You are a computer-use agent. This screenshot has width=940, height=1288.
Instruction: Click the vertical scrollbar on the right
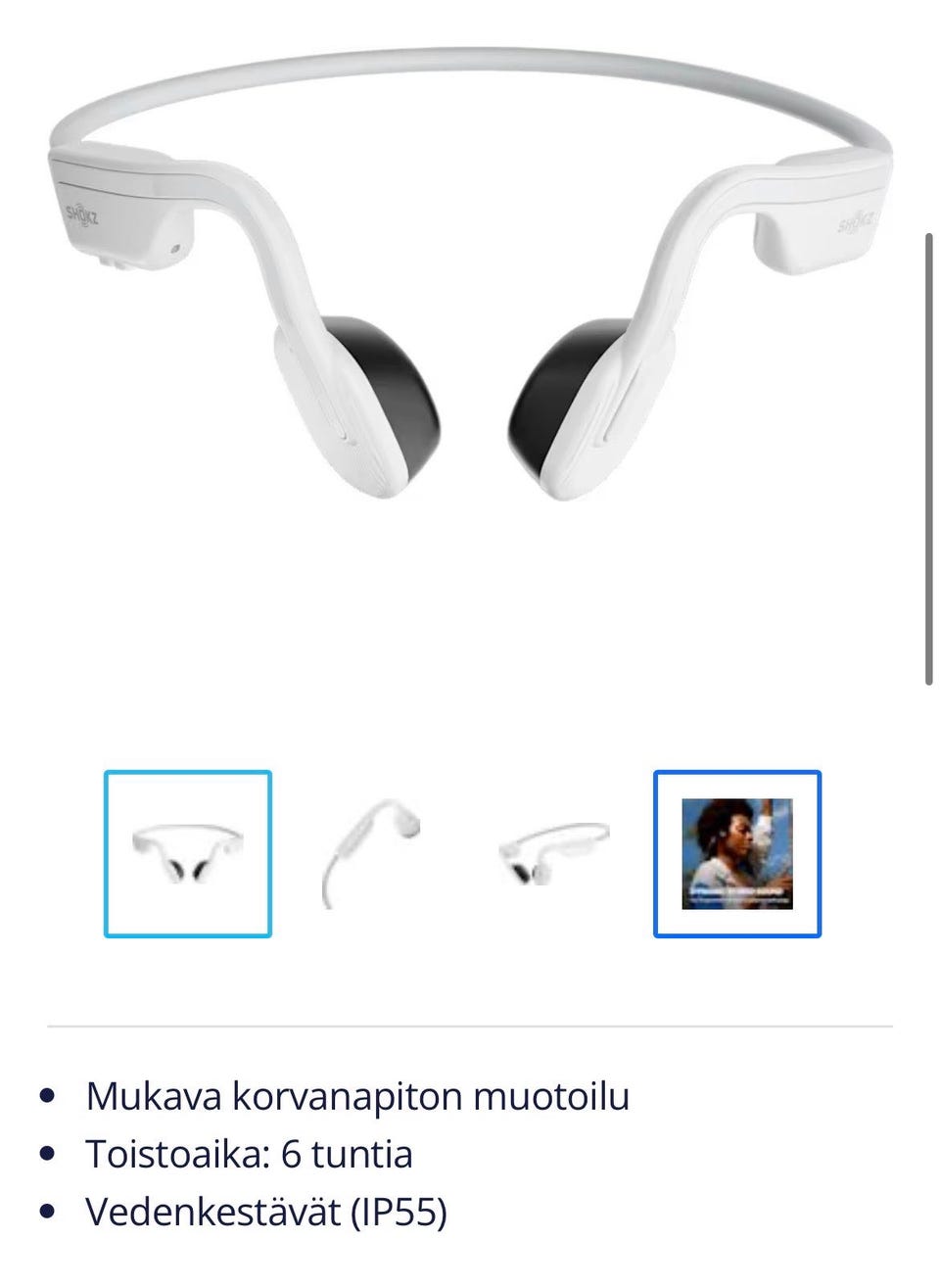(x=928, y=455)
